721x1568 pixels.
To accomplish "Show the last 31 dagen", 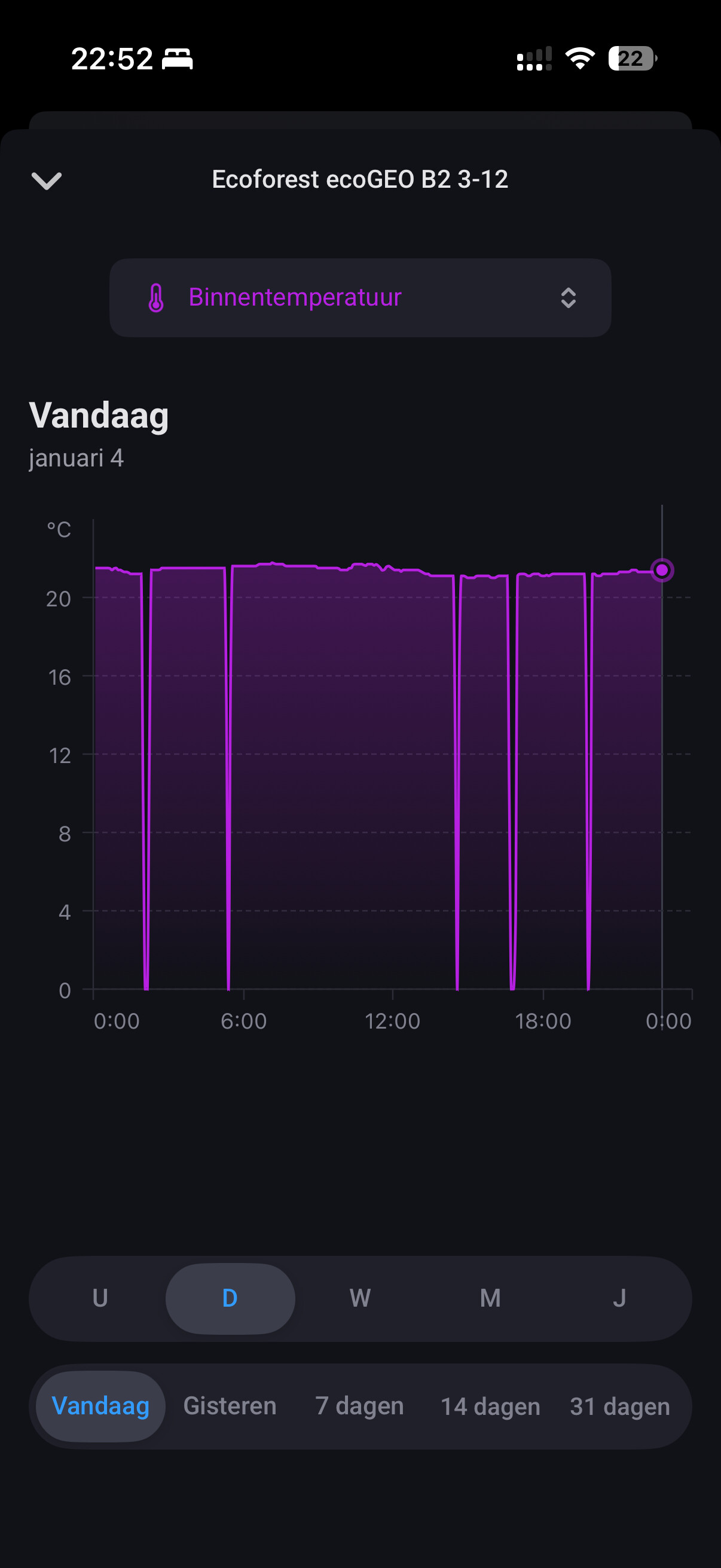I will pyautogui.click(x=619, y=1406).
